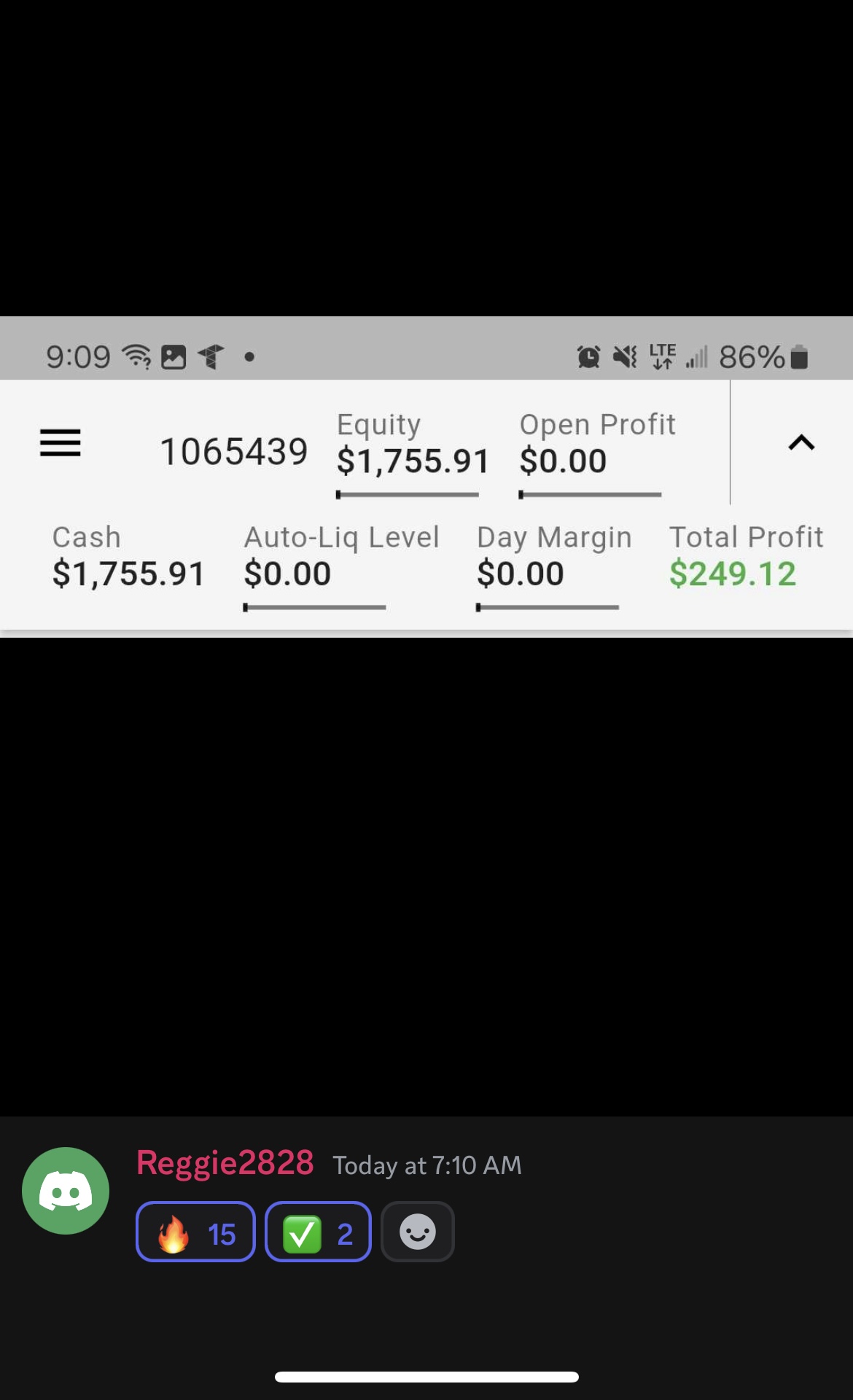
Task: Open Reggie2828's profile avatar
Action: tap(66, 1191)
